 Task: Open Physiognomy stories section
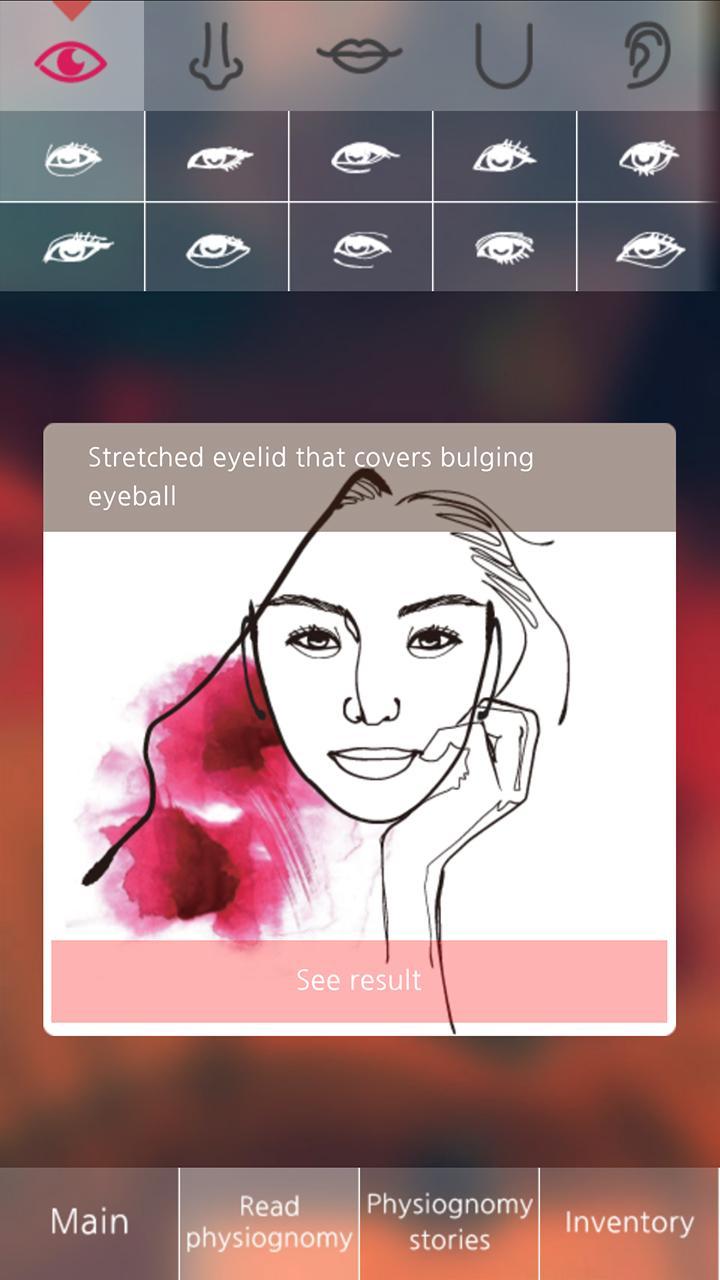pyautogui.click(x=451, y=1222)
